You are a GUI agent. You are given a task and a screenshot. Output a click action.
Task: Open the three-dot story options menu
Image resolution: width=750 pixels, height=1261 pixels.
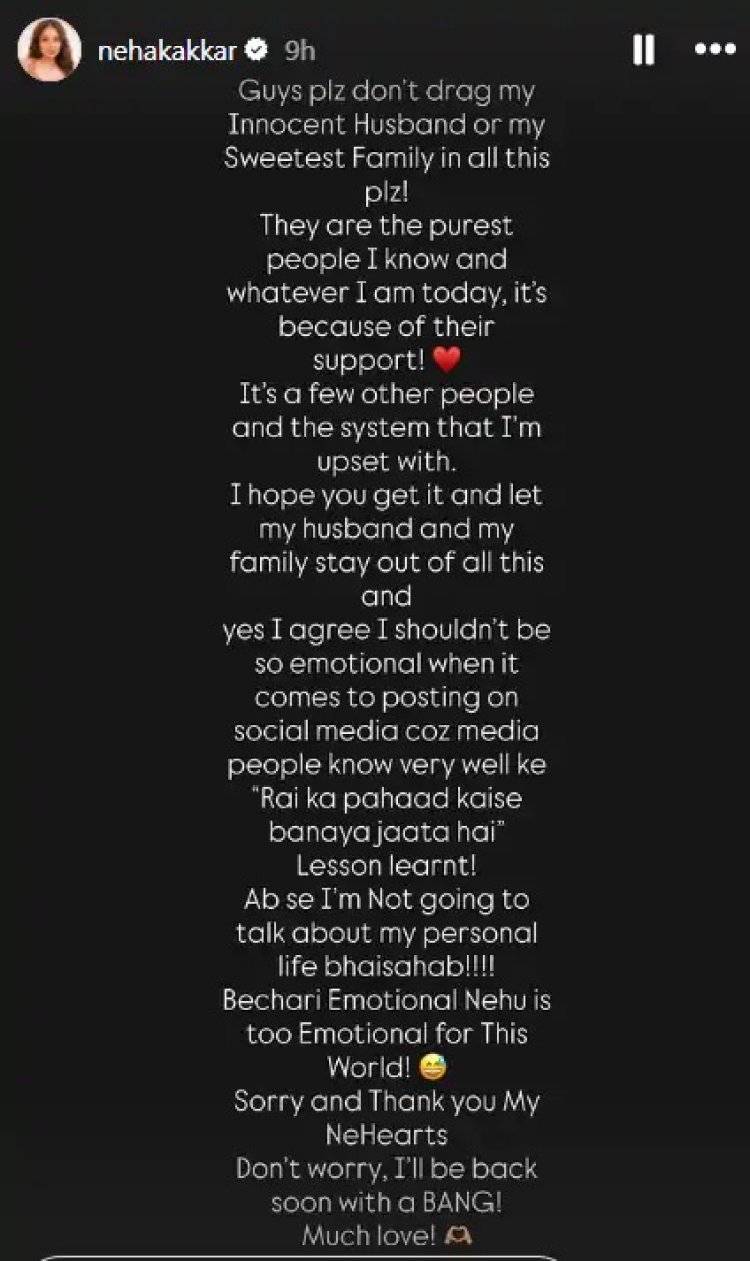[x=714, y=49]
